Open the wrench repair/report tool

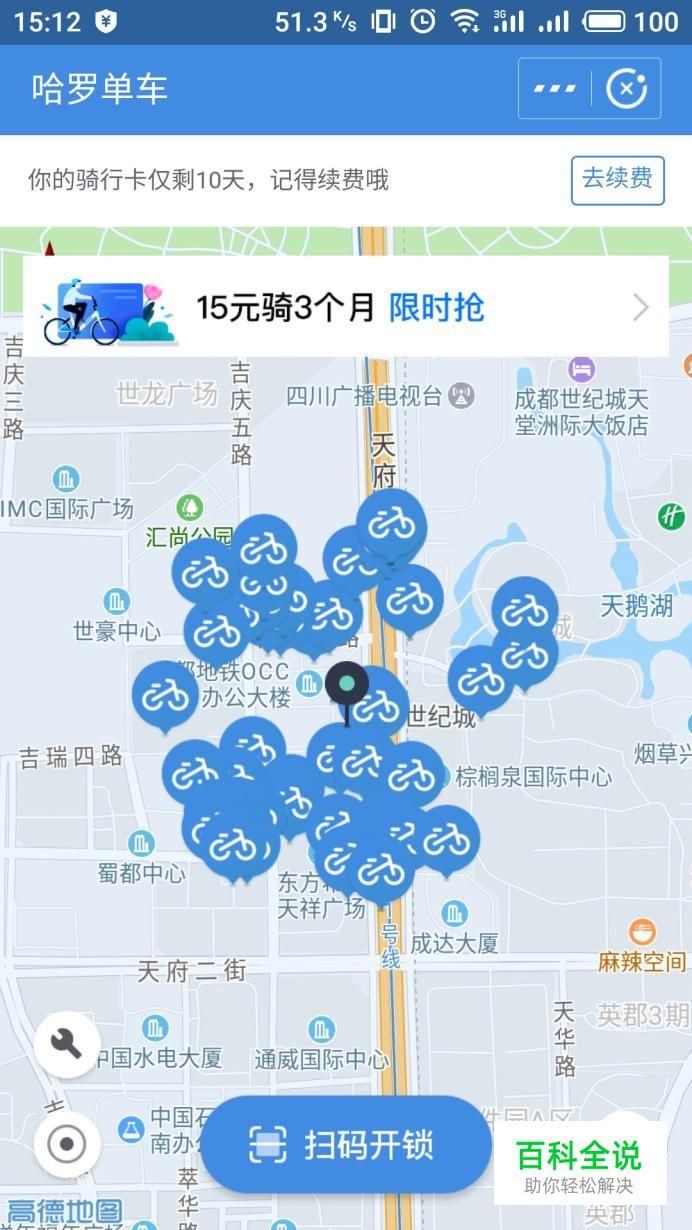(x=67, y=1044)
